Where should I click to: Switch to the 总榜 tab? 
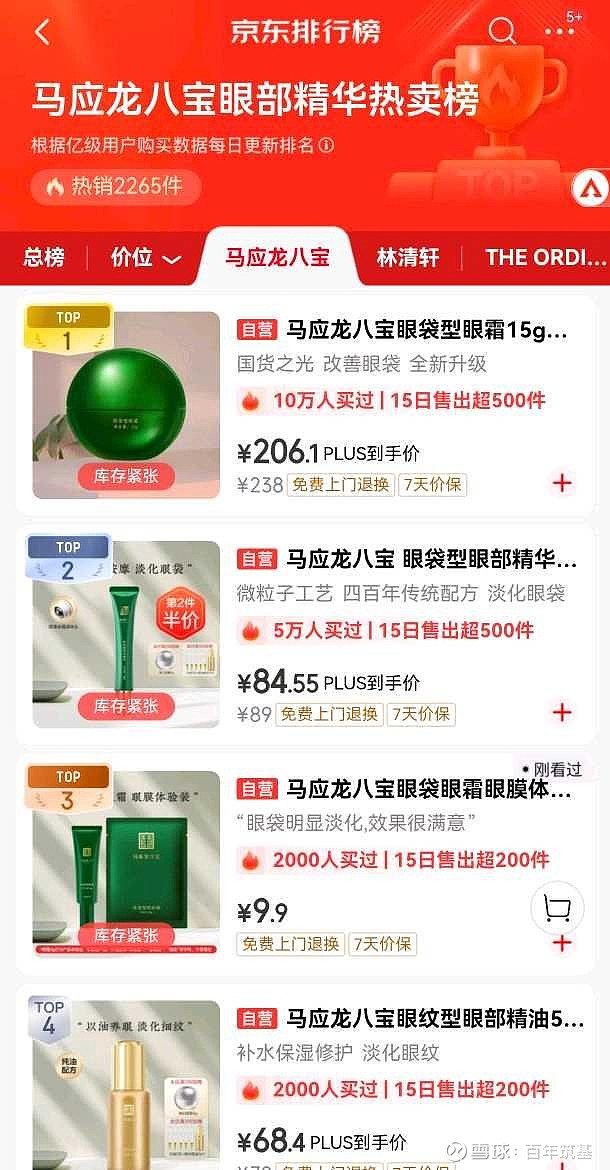44,258
